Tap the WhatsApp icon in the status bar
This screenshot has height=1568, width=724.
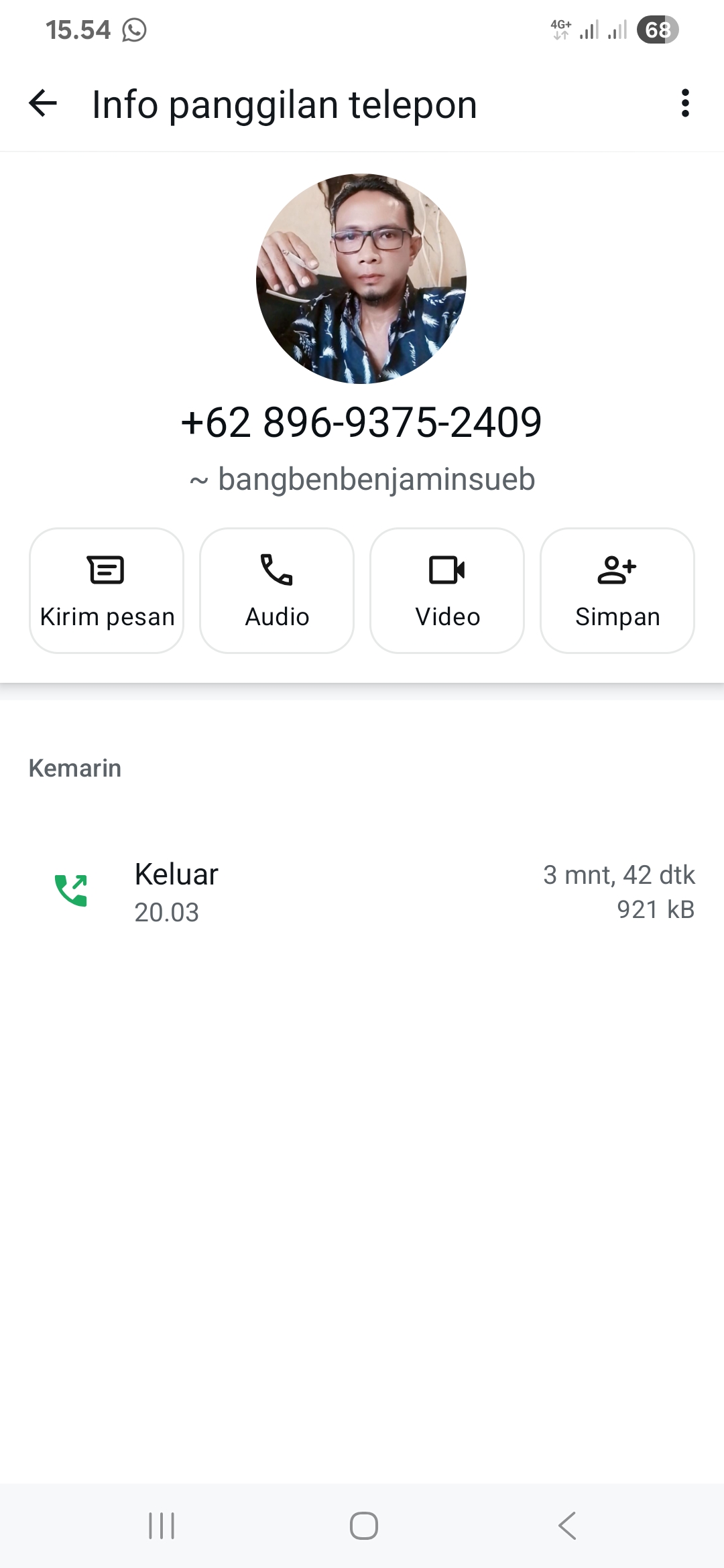pos(135,29)
